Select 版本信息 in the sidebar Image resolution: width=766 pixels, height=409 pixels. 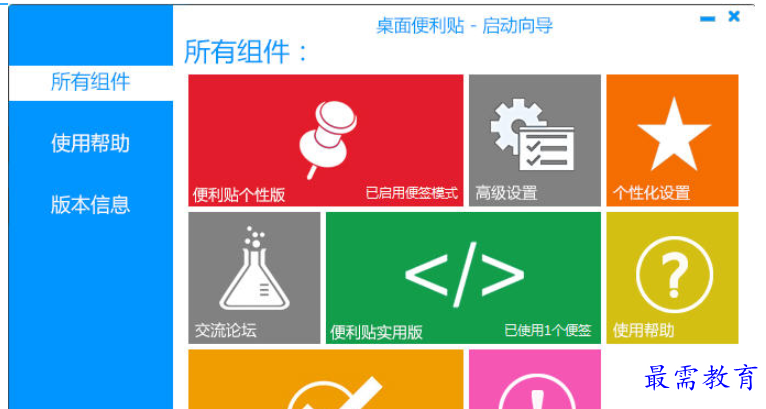pos(90,205)
